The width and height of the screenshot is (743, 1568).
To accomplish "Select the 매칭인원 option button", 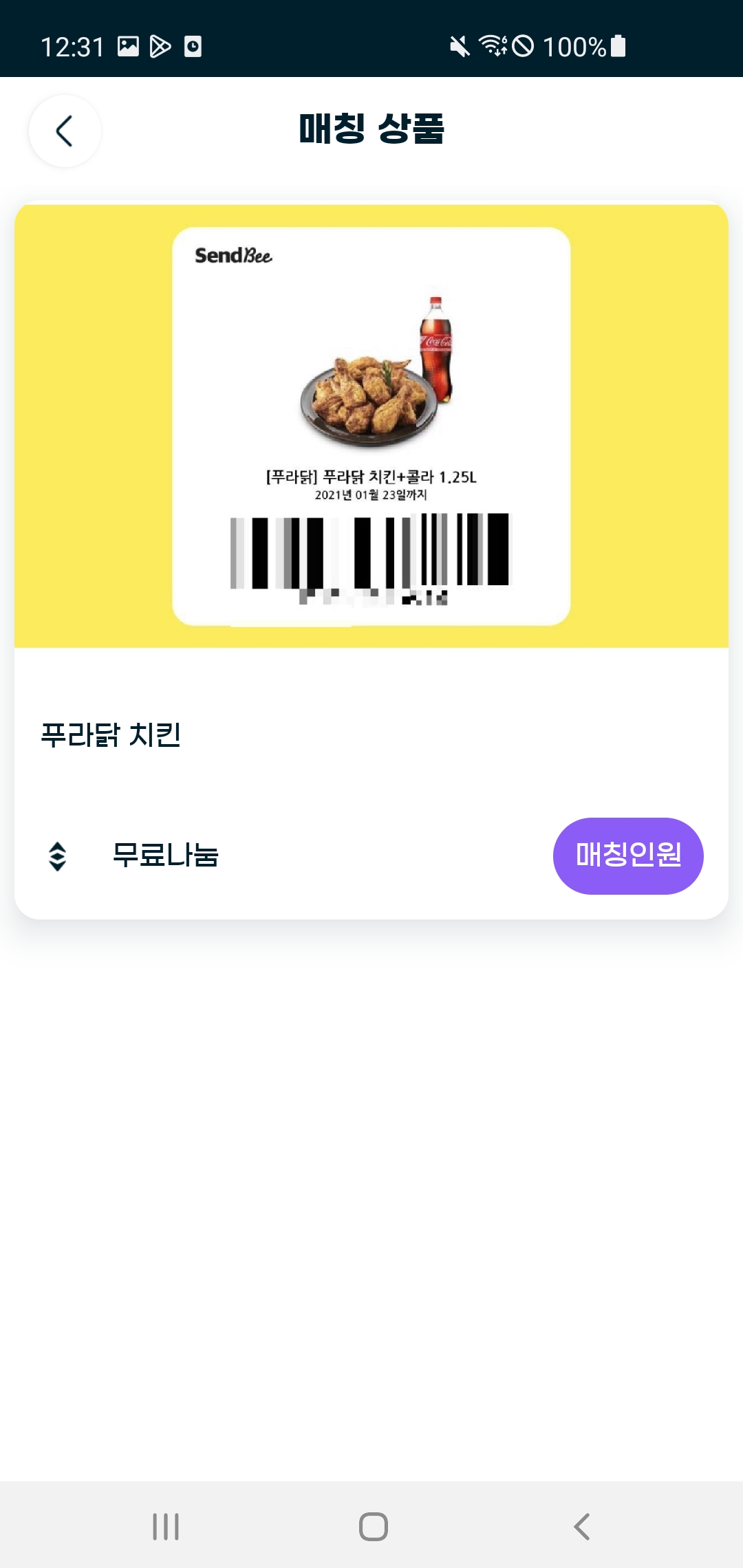I will [x=627, y=855].
